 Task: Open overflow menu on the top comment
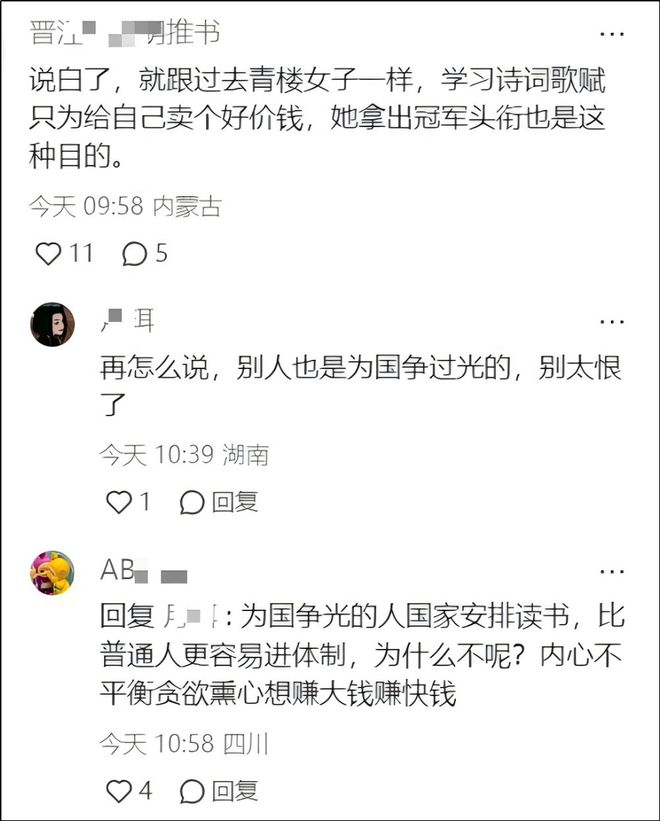pos(611,33)
